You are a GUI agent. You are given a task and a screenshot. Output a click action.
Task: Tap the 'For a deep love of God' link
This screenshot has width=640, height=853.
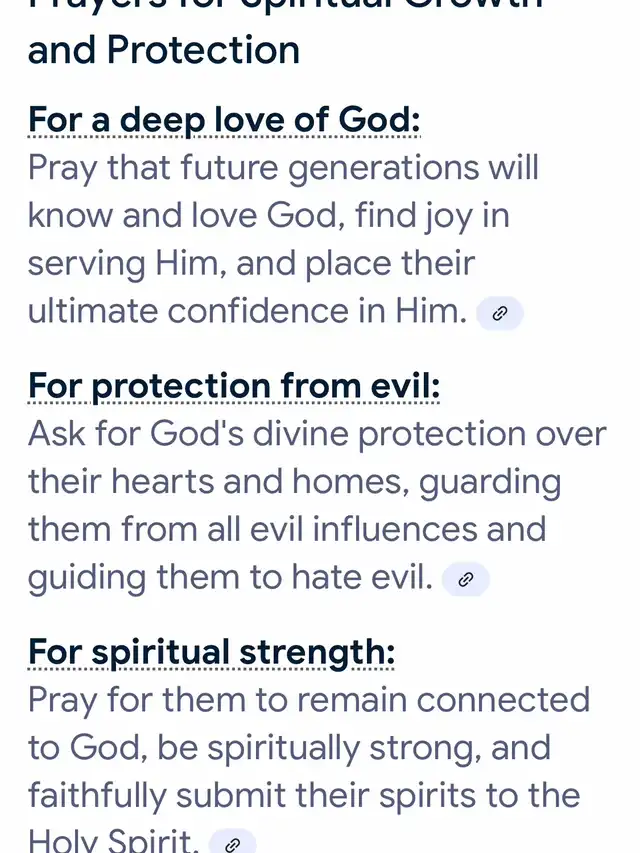224,120
